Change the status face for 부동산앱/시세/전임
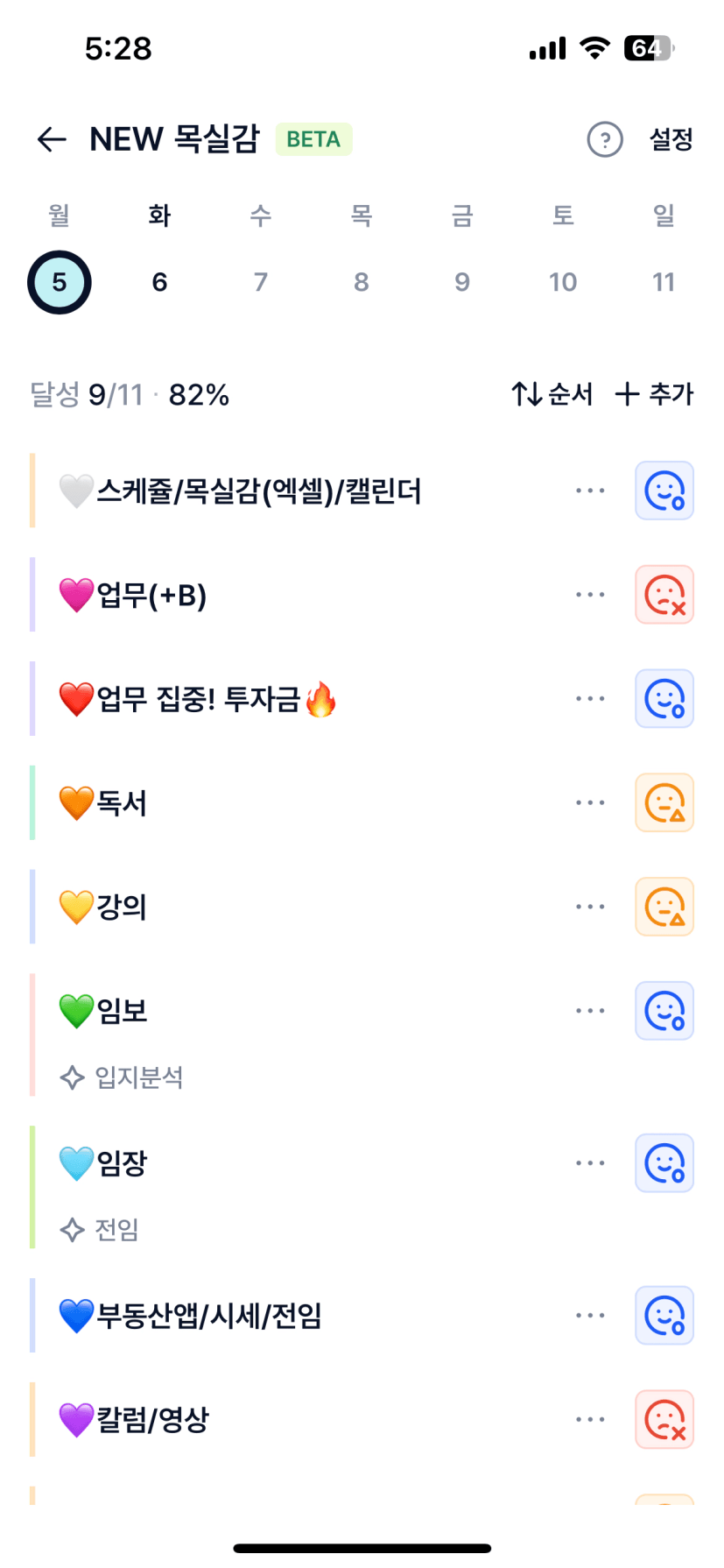This screenshot has height=1568, width=724. (664, 1316)
